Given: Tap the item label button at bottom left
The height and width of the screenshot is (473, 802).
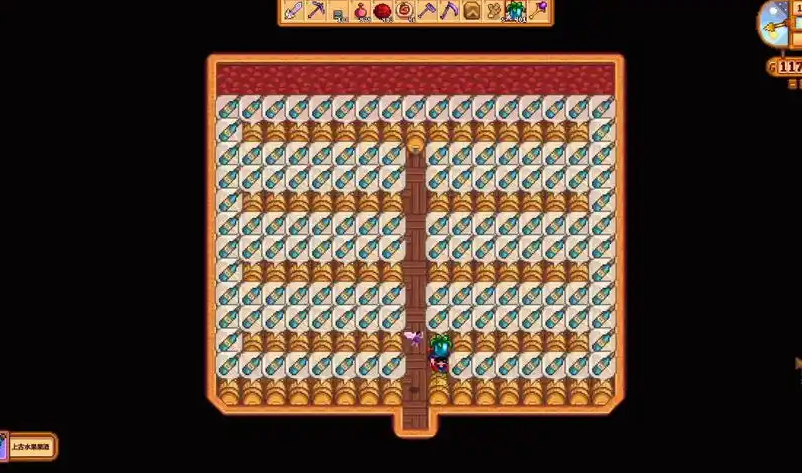Looking at the screenshot, I should (x=31, y=446).
